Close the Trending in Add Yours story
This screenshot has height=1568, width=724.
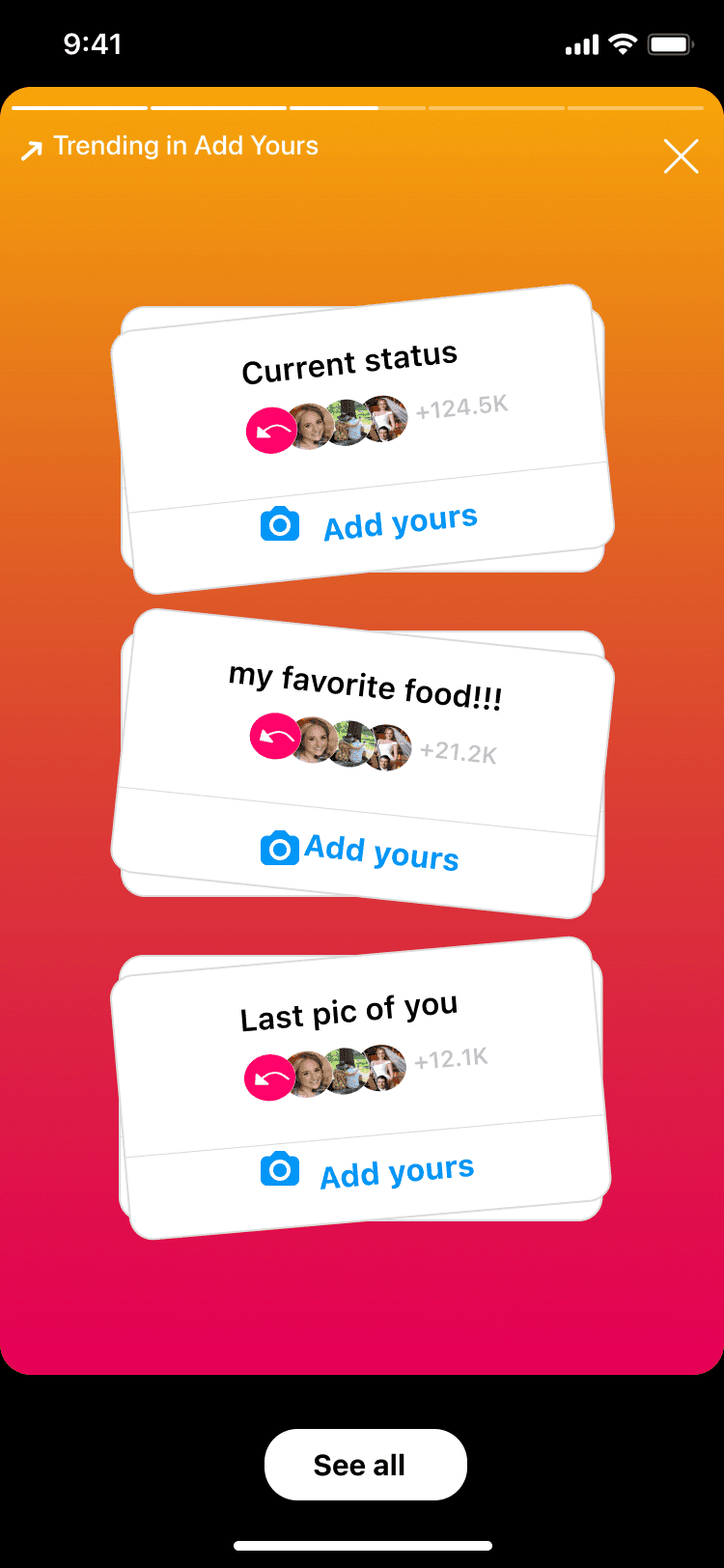pos(681,155)
